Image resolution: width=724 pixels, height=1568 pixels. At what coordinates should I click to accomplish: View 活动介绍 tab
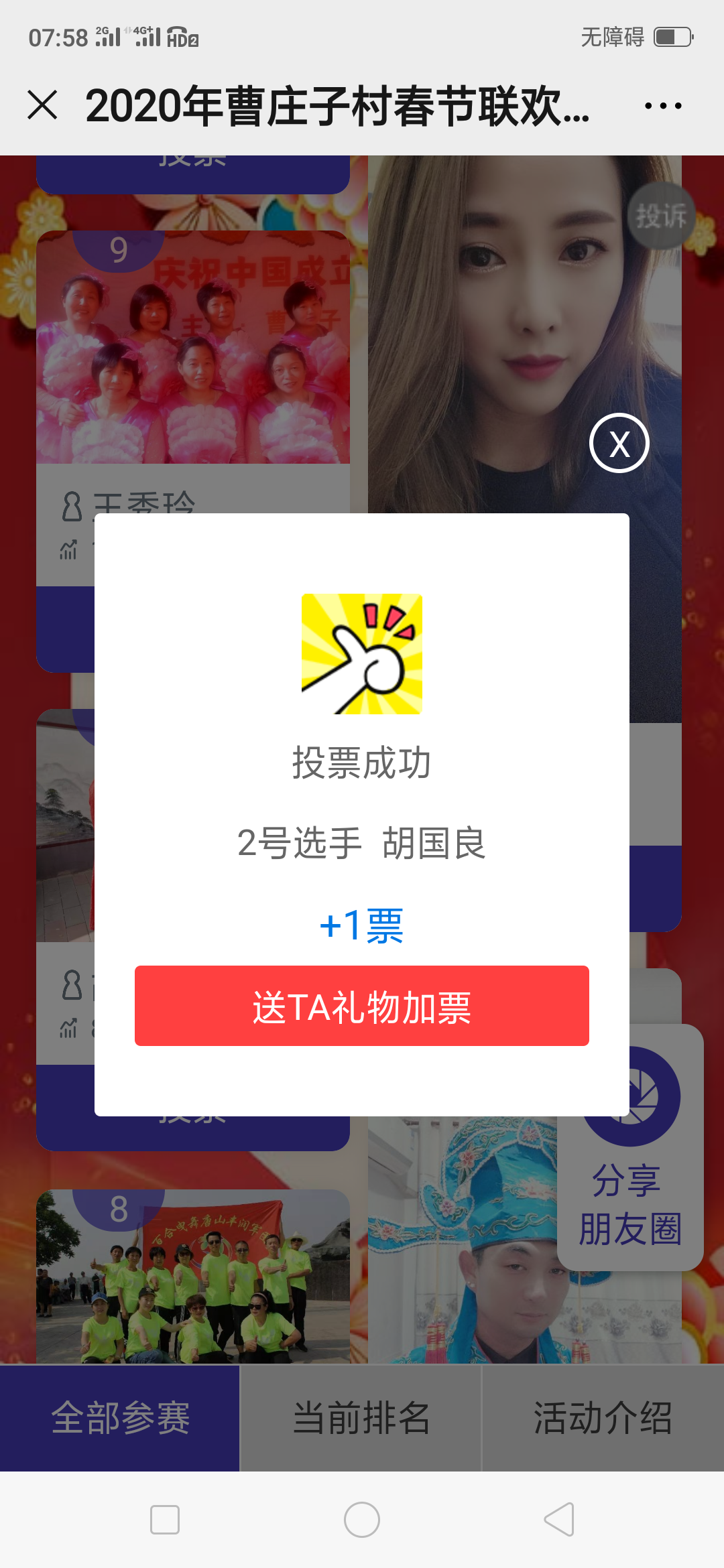603,1417
